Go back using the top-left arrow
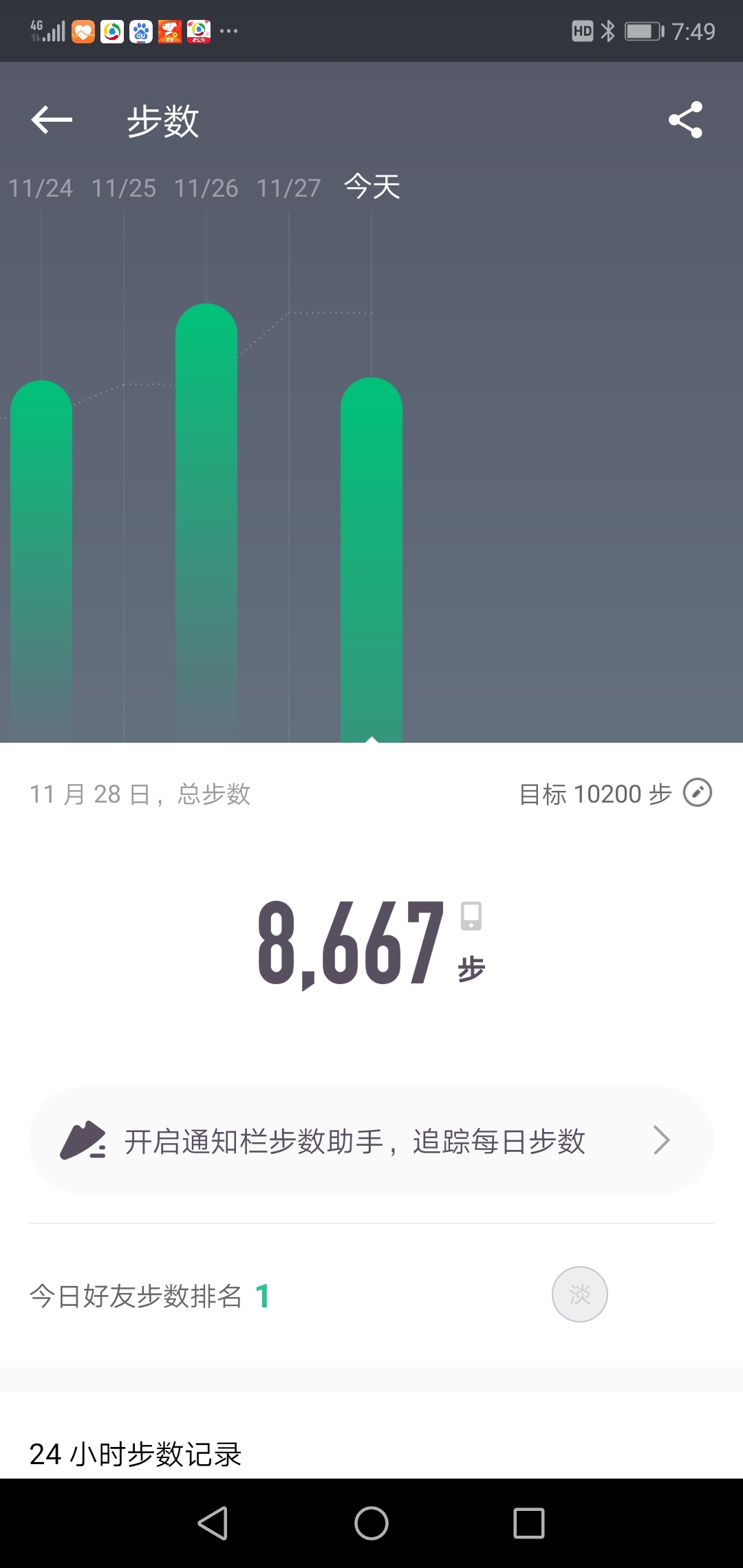This screenshot has height=1568, width=743. click(x=52, y=120)
